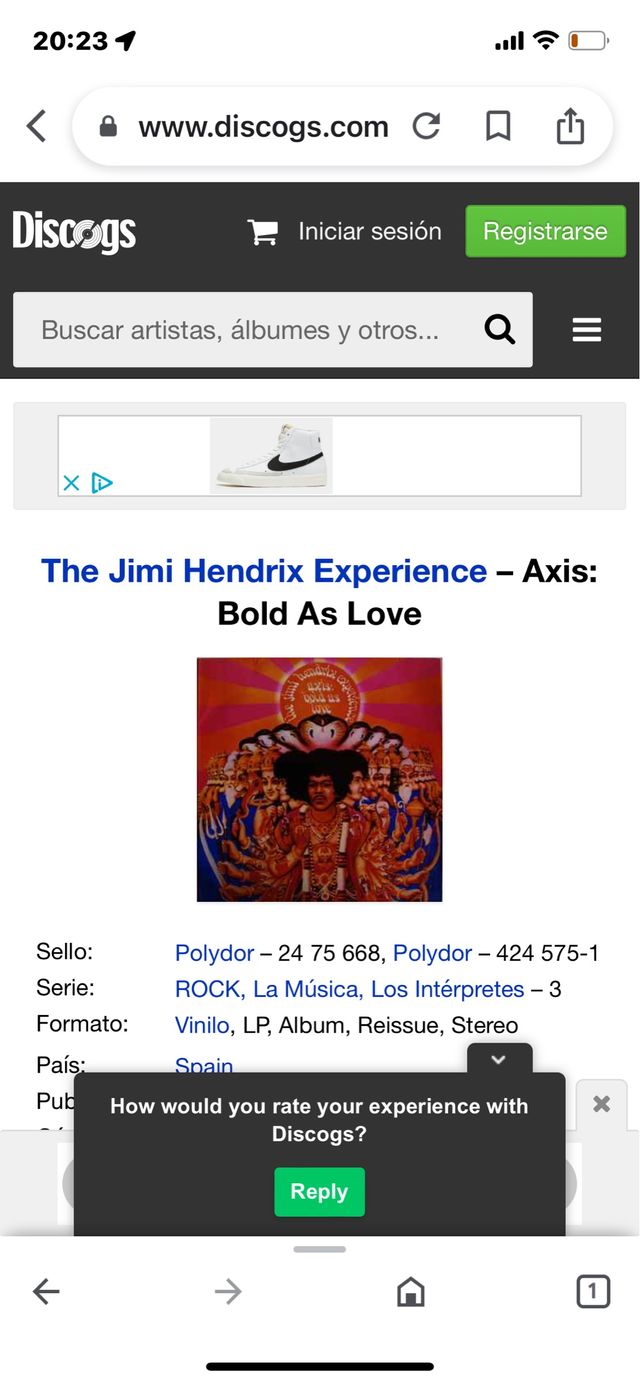Open the shopping cart
The height and width of the screenshot is (1384, 640).
(x=263, y=232)
